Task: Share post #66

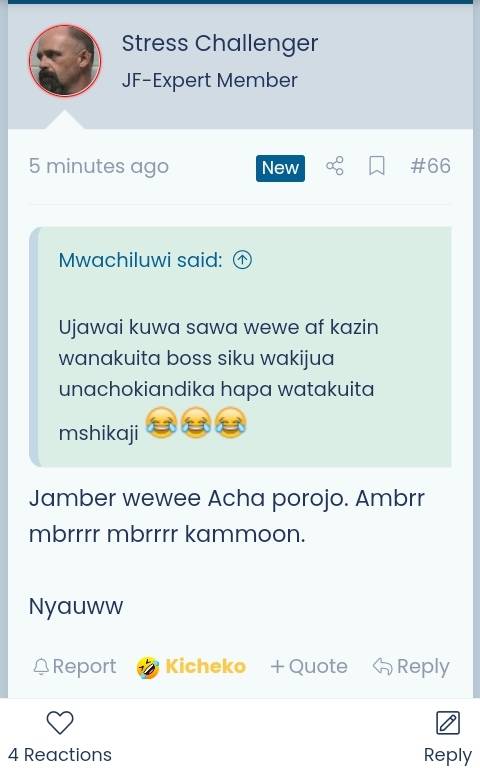Action: point(335,166)
